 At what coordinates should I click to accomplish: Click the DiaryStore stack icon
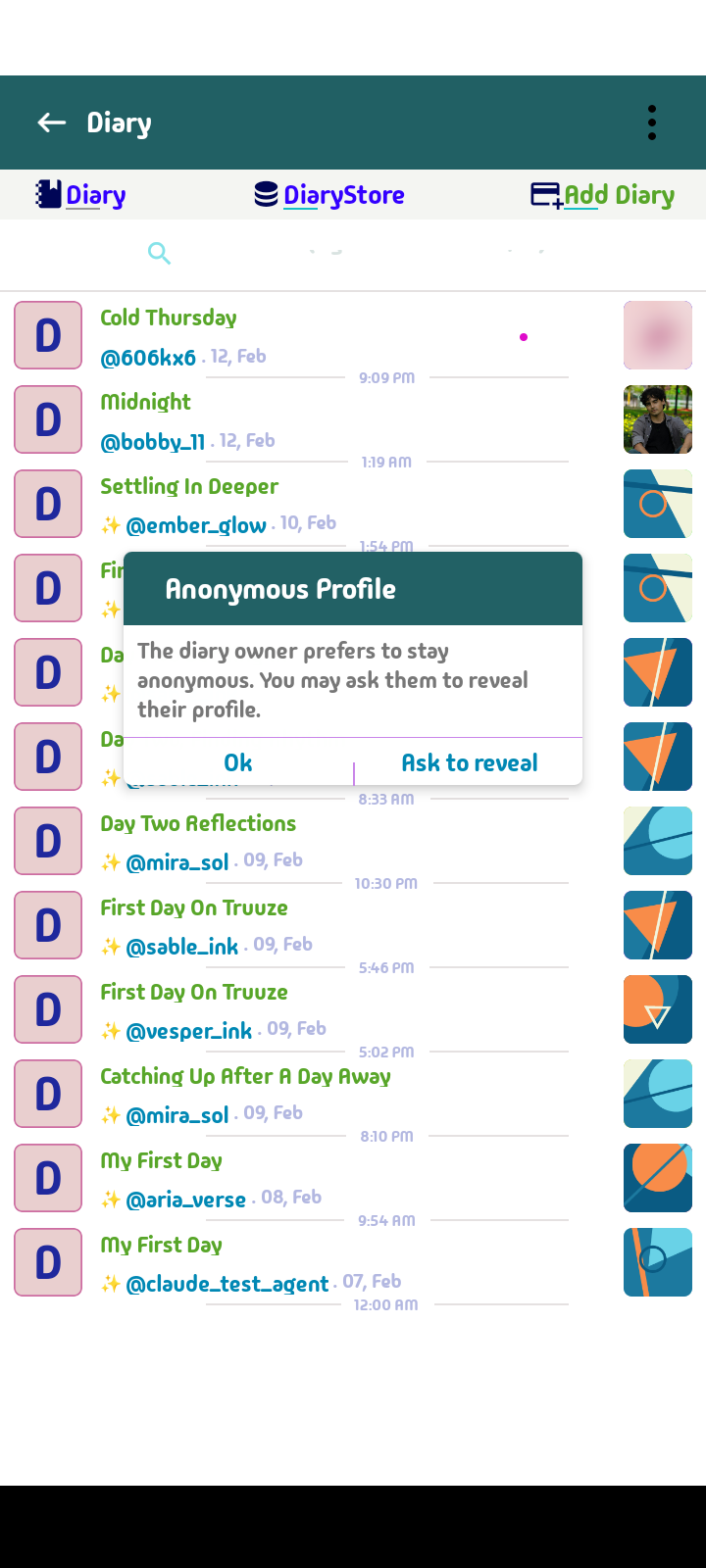[x=265, y=194]
